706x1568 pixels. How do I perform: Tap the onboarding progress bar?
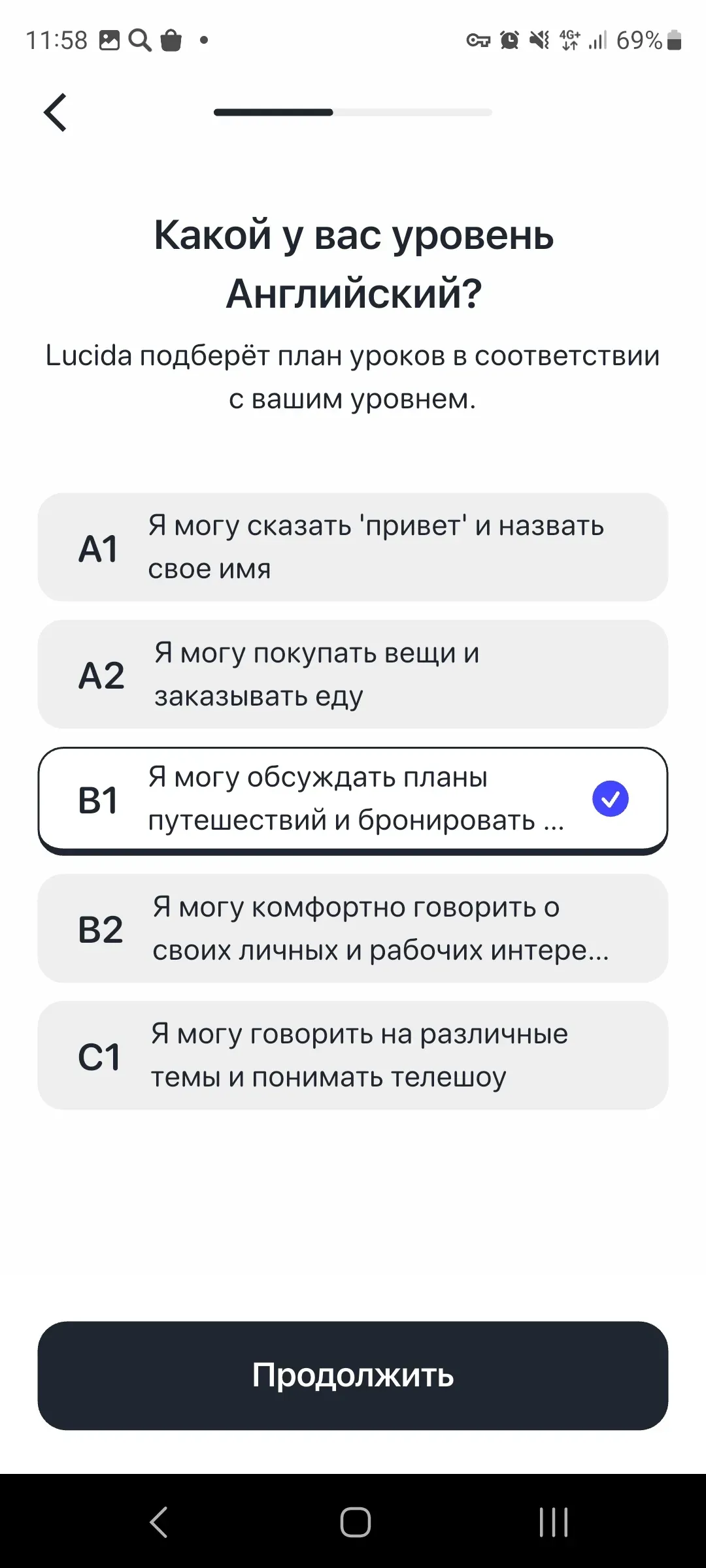353,112
